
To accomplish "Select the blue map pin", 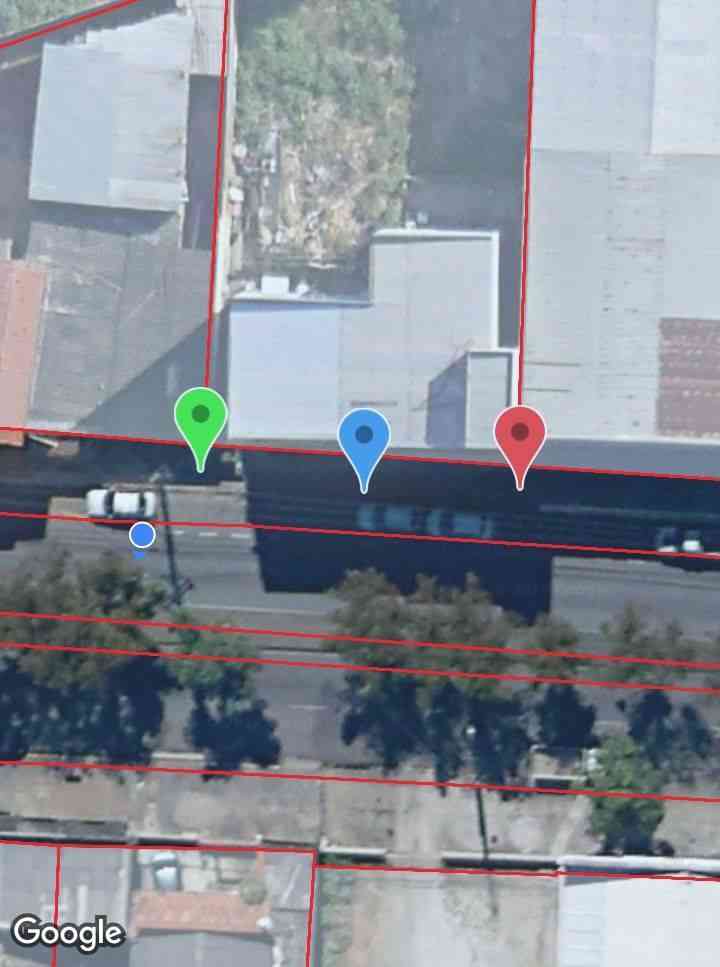I will 364,440.
